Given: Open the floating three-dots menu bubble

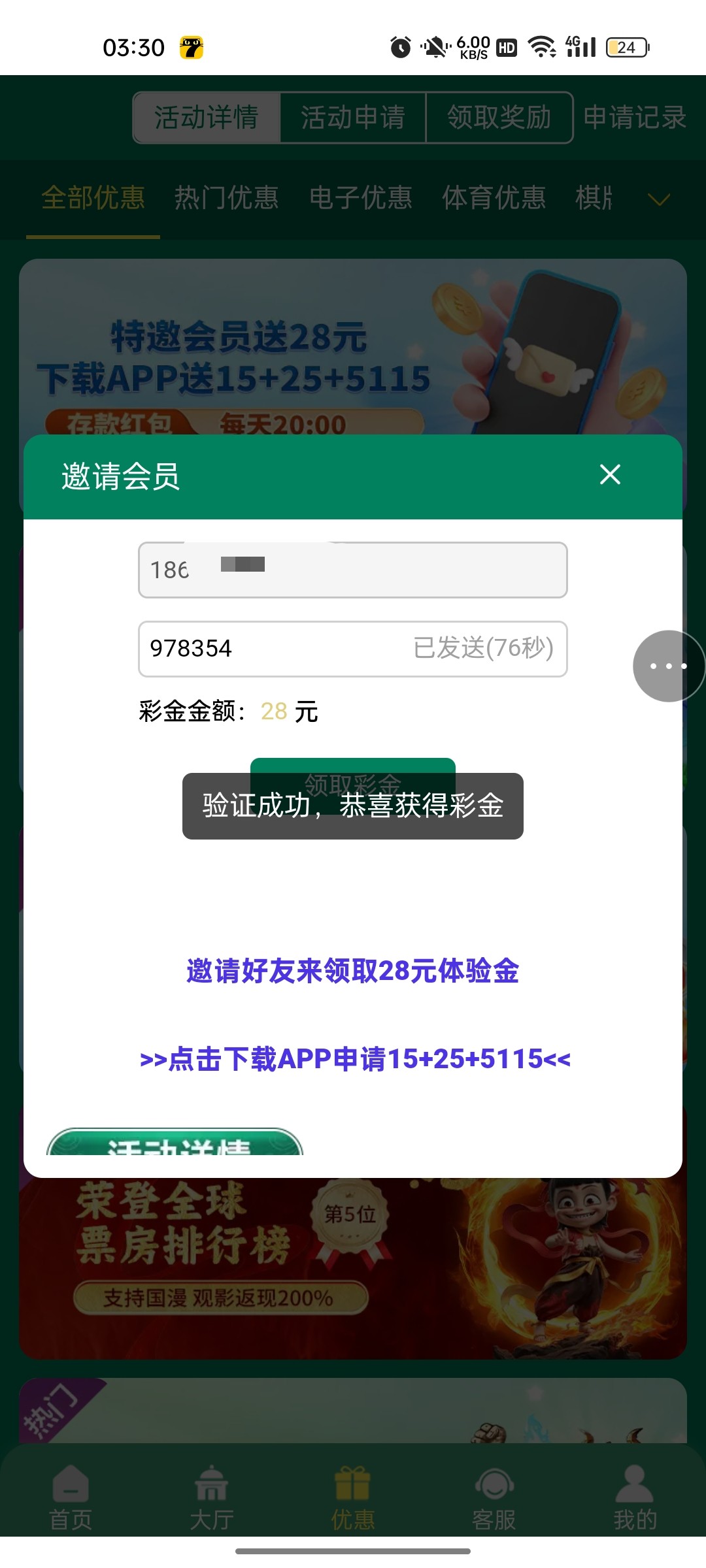Looking at the screenshot, I should (x=668, y=666).
